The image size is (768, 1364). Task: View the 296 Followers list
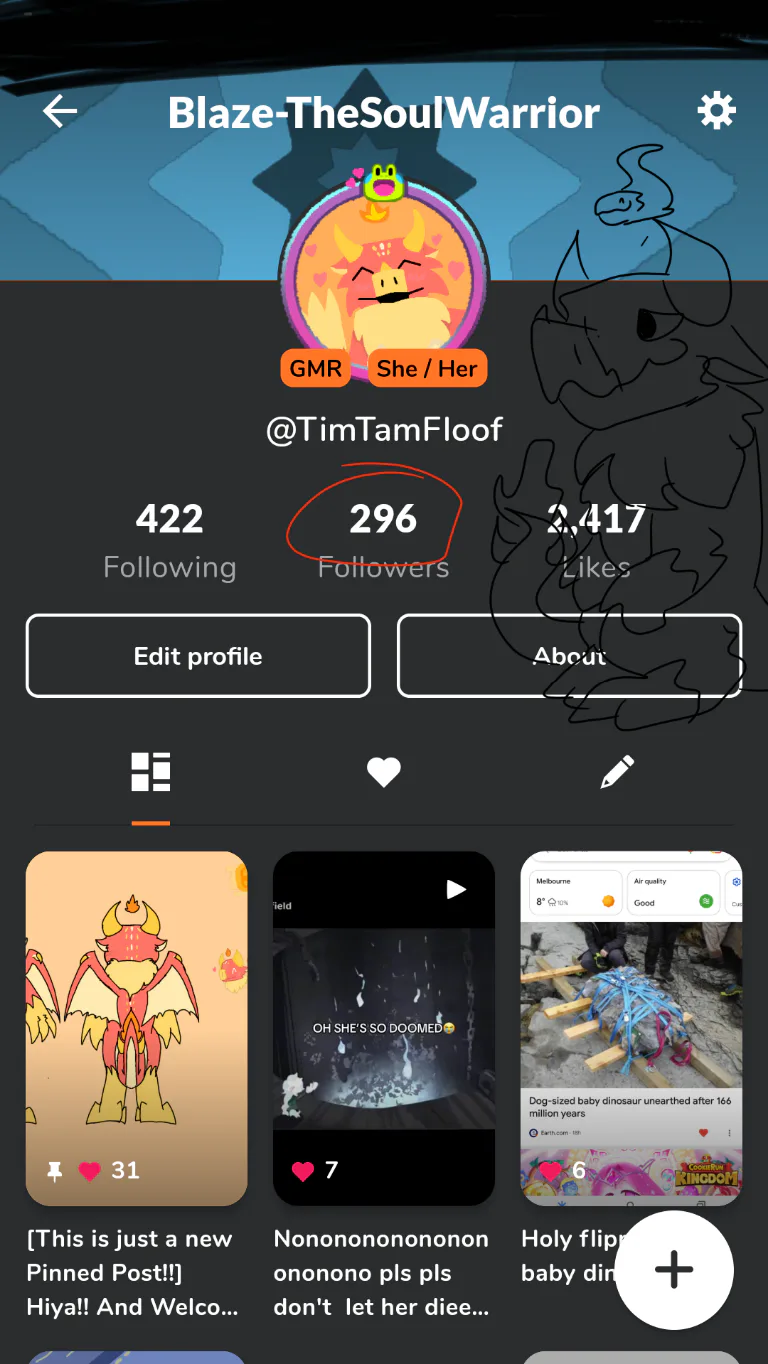click(383, 541)
